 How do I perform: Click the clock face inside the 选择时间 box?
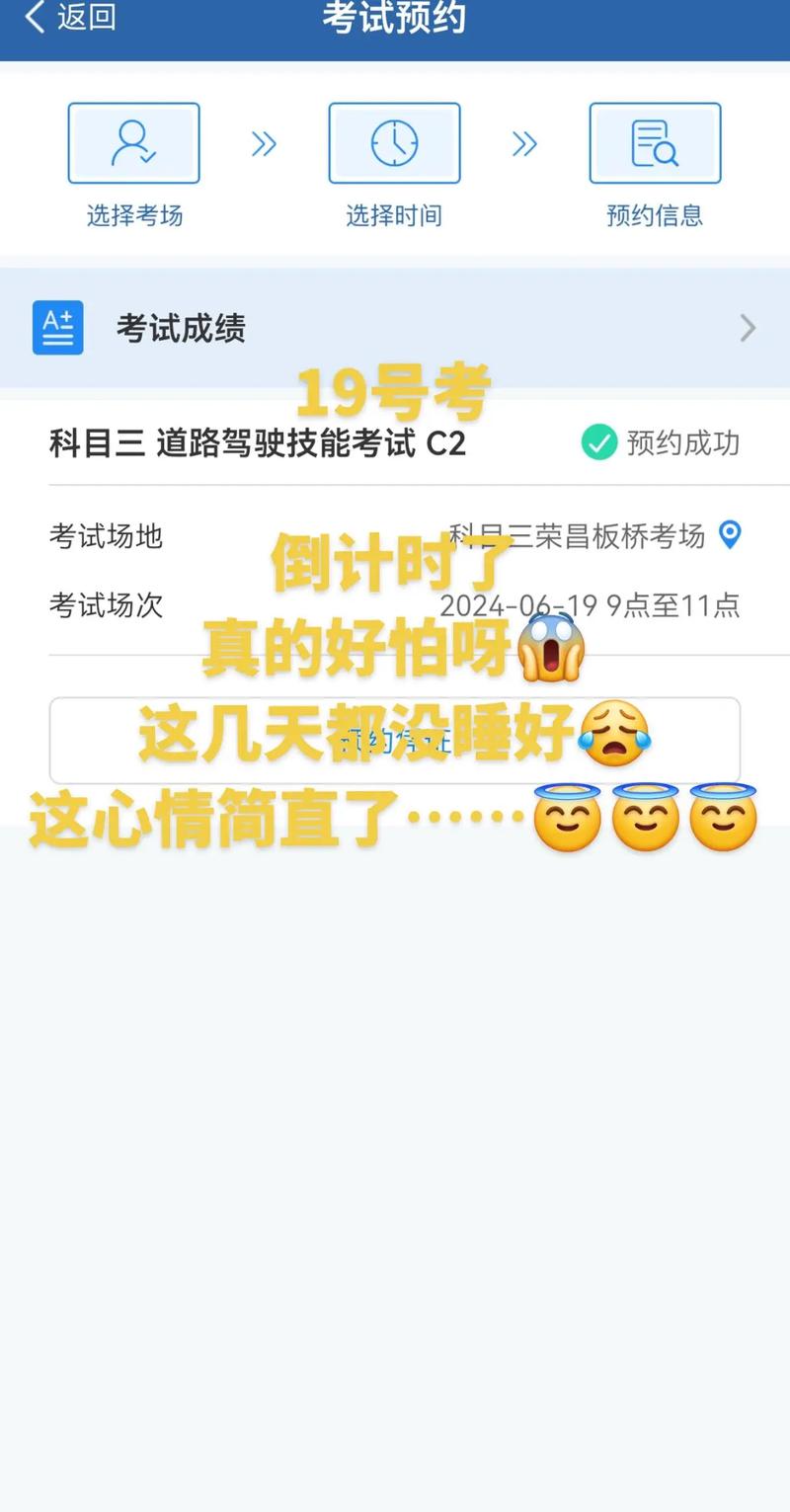pos(394,141)
